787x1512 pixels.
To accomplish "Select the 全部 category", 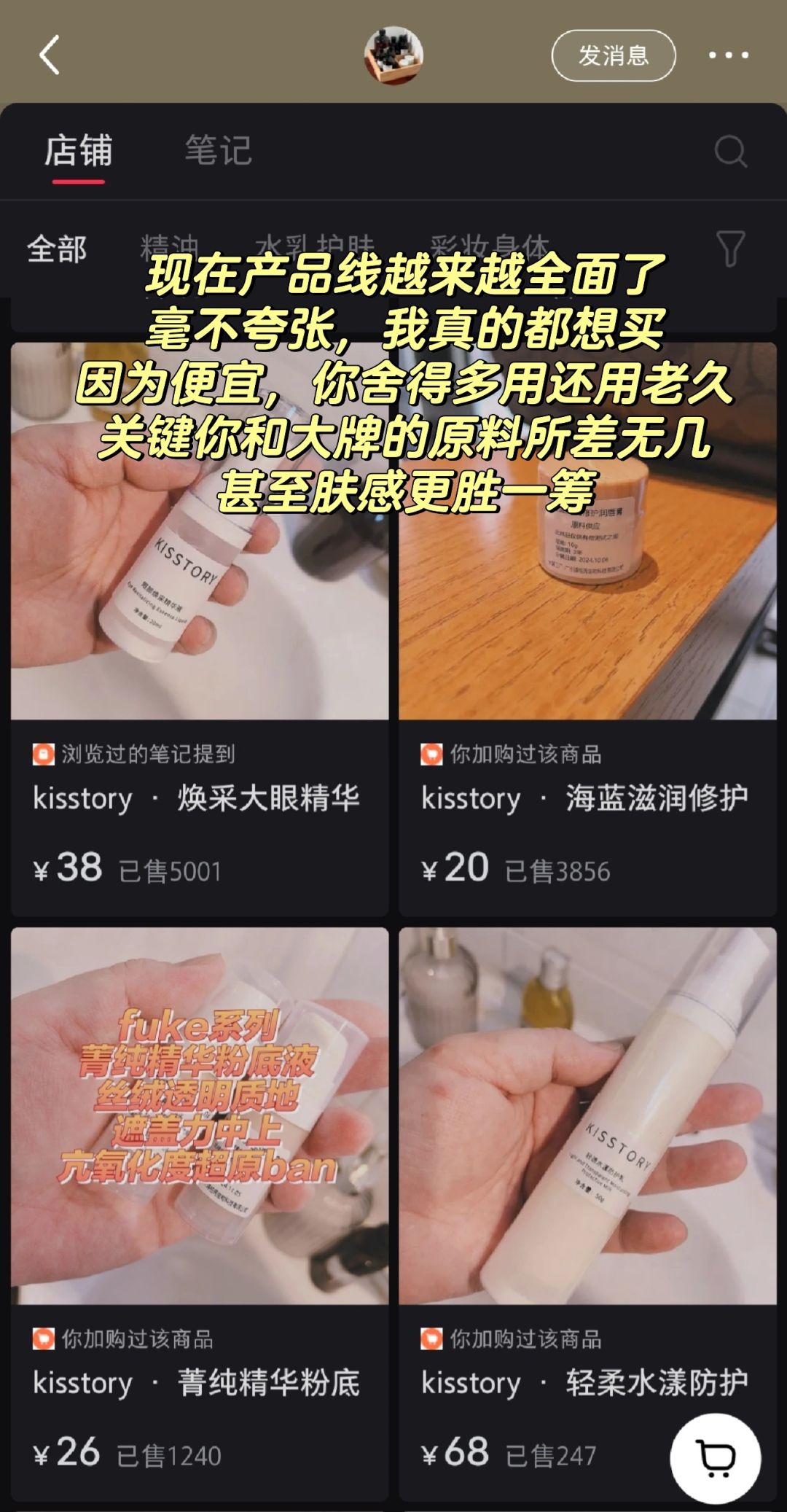I will pyautogui.click(x=57, y=249).
